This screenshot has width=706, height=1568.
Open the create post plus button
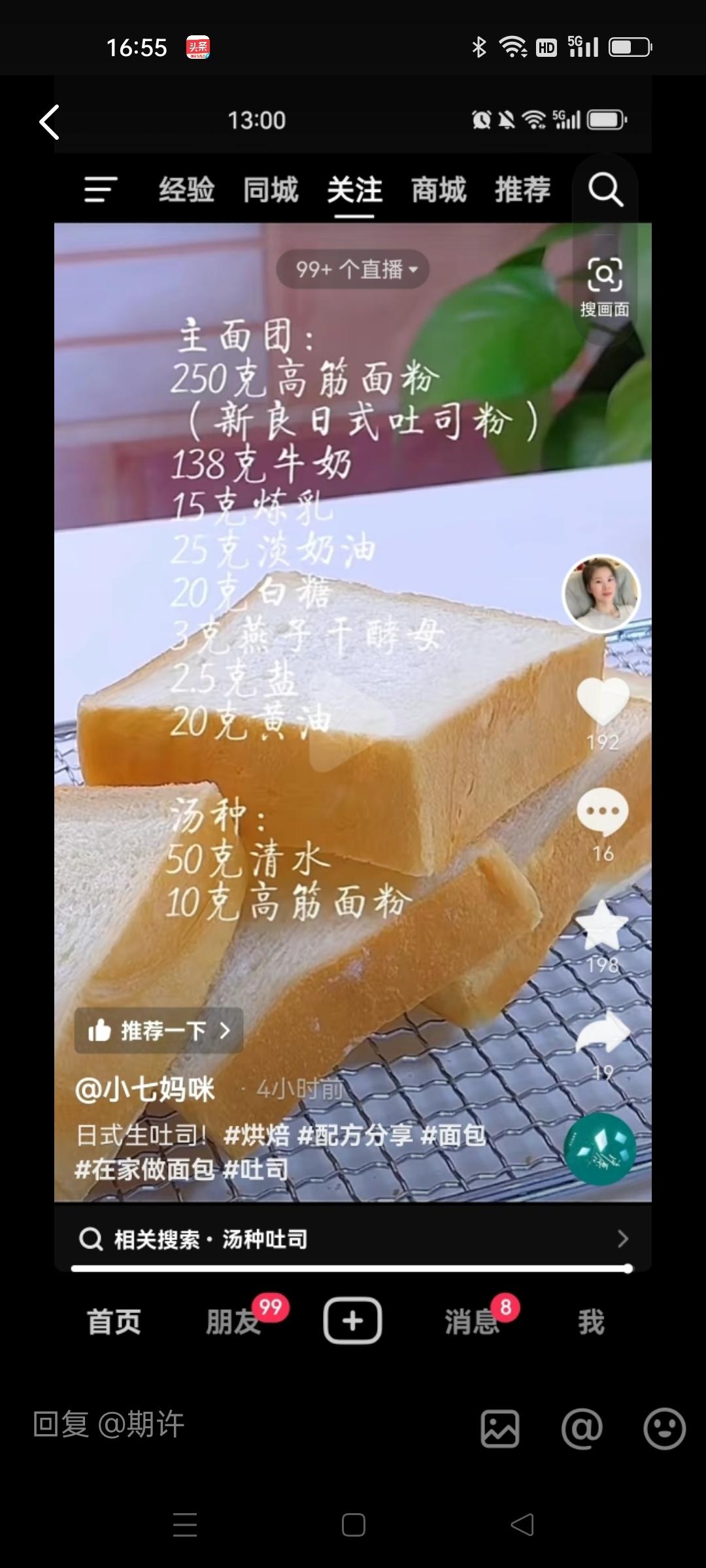352,1320
